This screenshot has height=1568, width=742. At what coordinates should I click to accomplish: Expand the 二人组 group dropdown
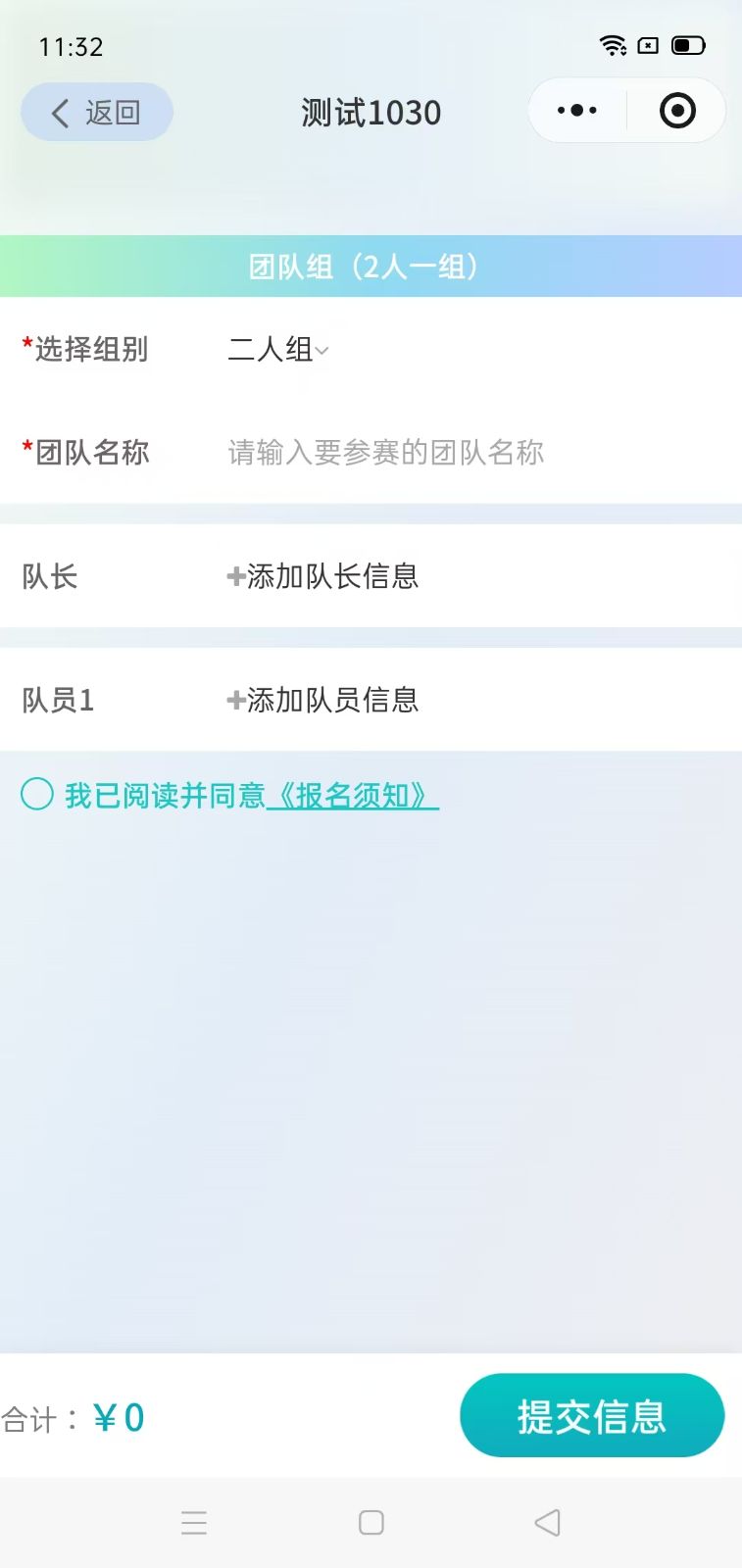pyautogui.click(x=279, y=350)
